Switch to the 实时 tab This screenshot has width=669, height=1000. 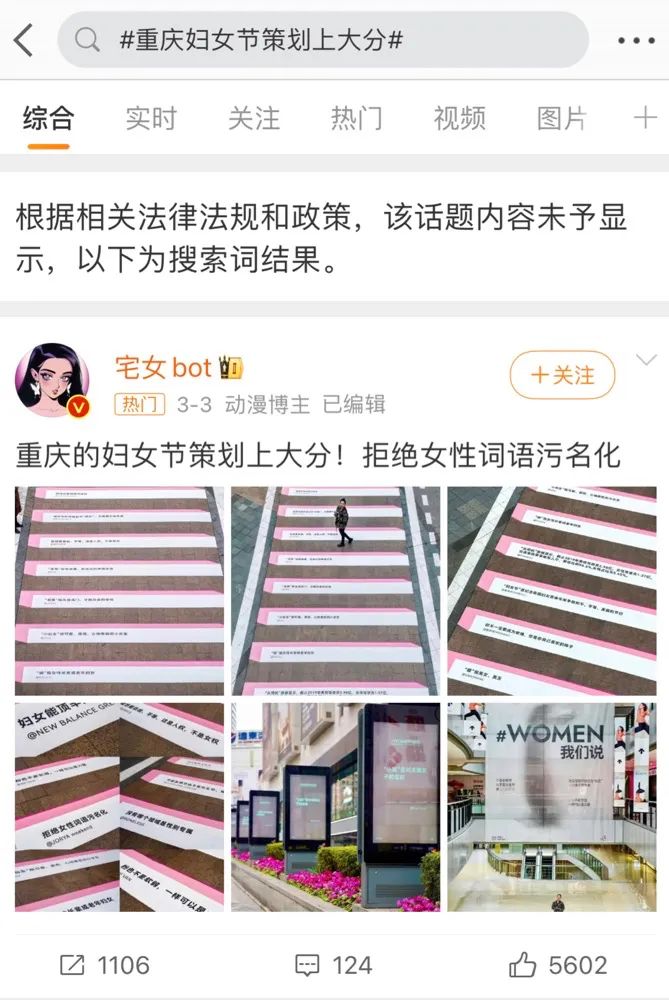[x=151, y=118]
